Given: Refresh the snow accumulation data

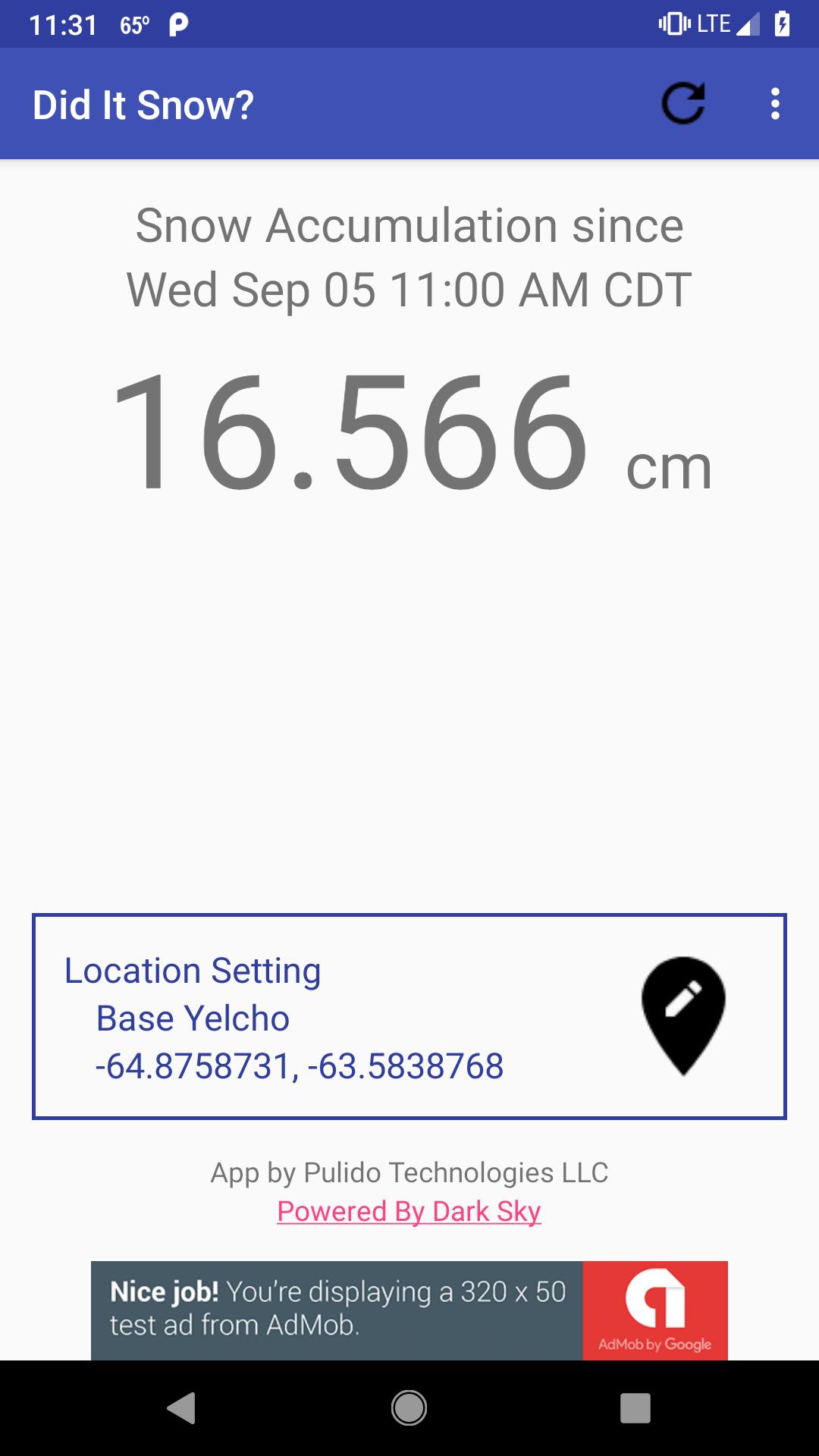Looking at the screenshot, I should click(x=683, y=103).
